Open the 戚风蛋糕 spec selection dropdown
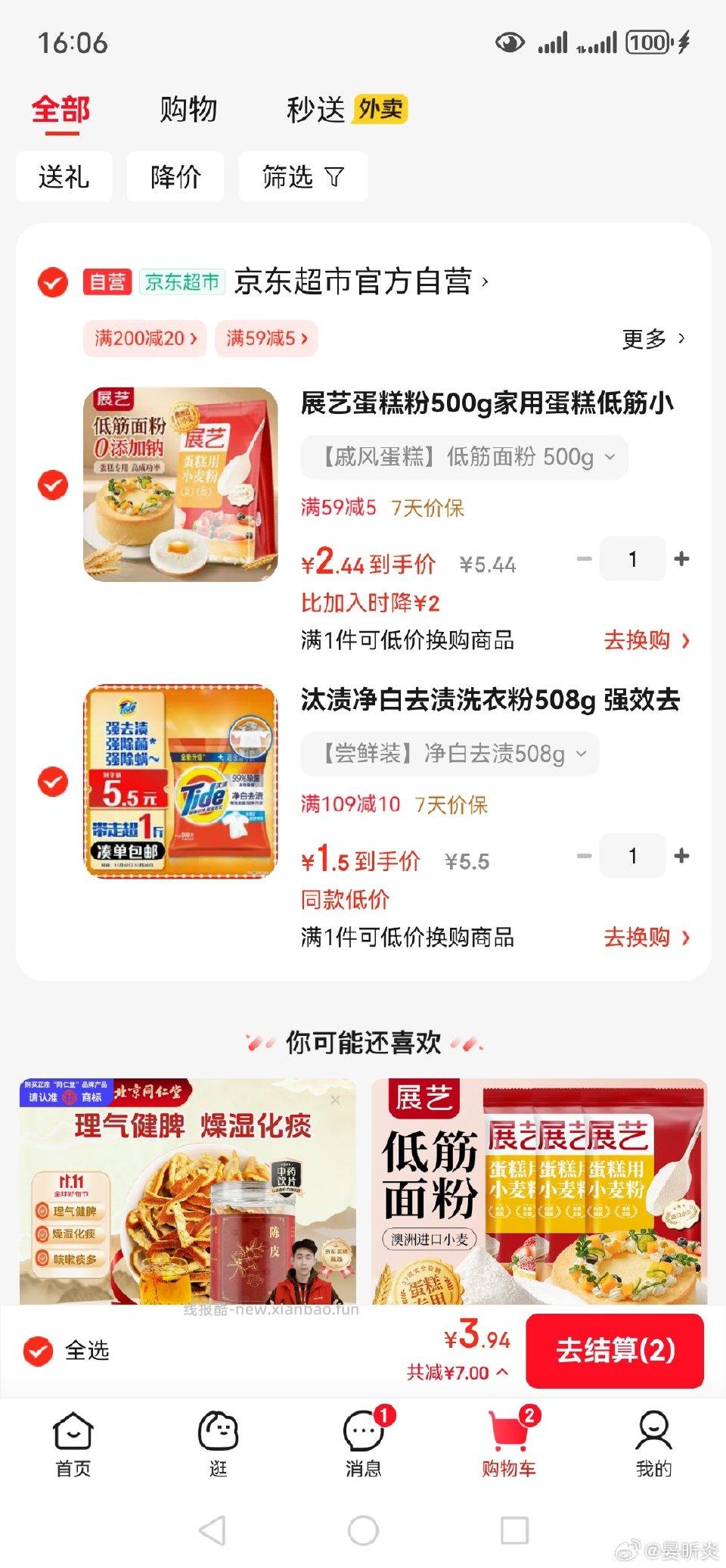 click(x=463, y=457)
